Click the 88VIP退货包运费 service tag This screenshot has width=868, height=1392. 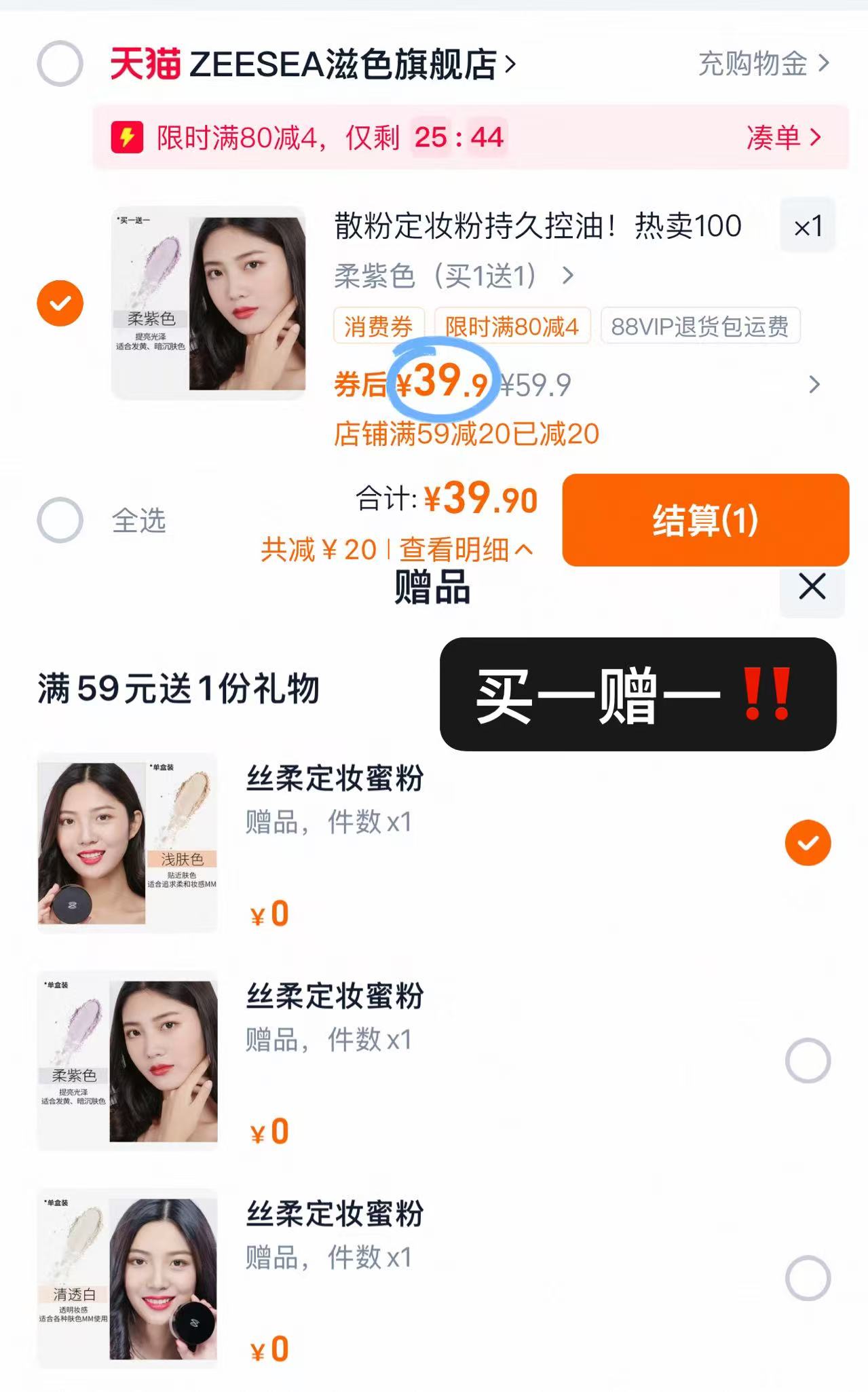coord(699,326)
